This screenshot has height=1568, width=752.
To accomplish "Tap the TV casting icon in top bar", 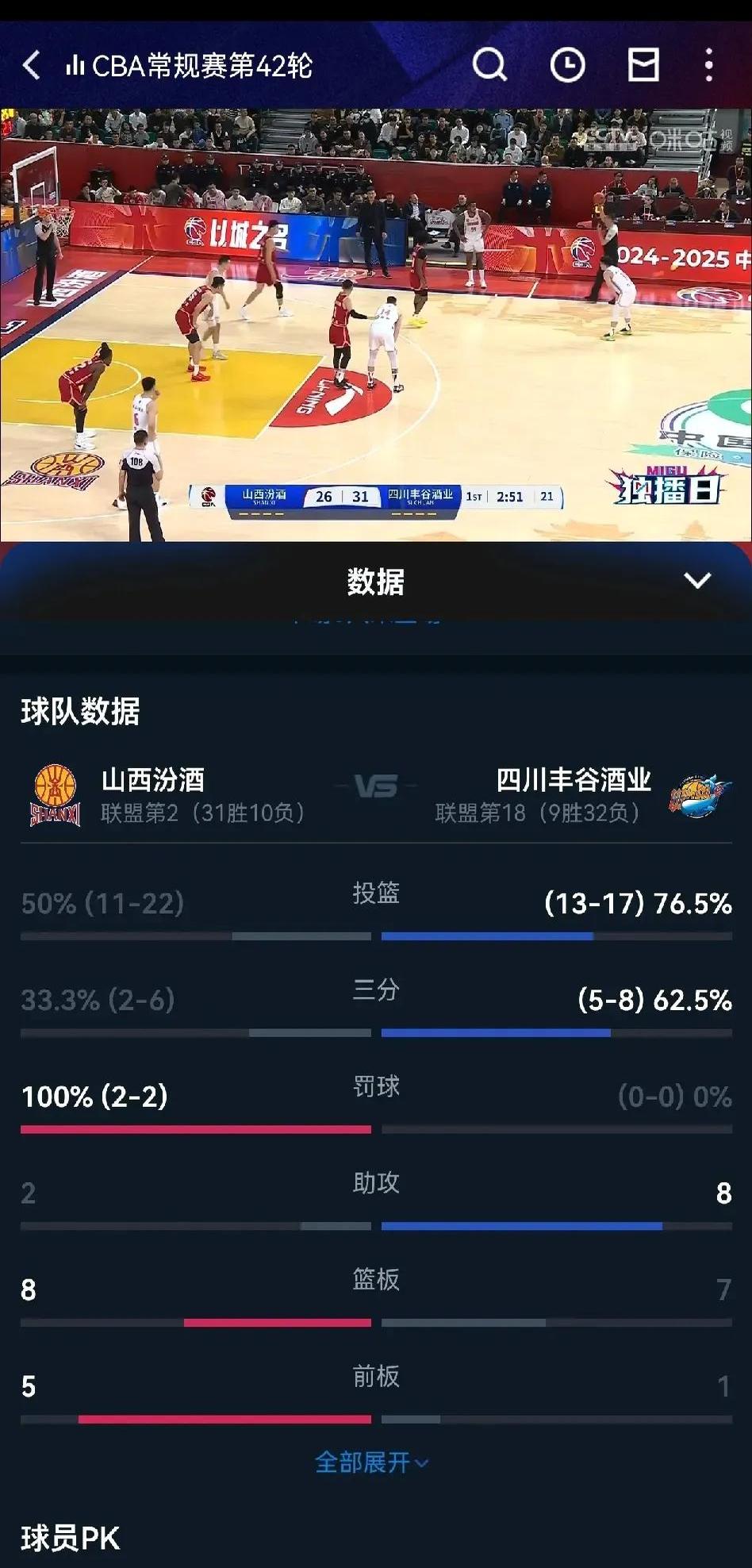I will tap(645, 65).
